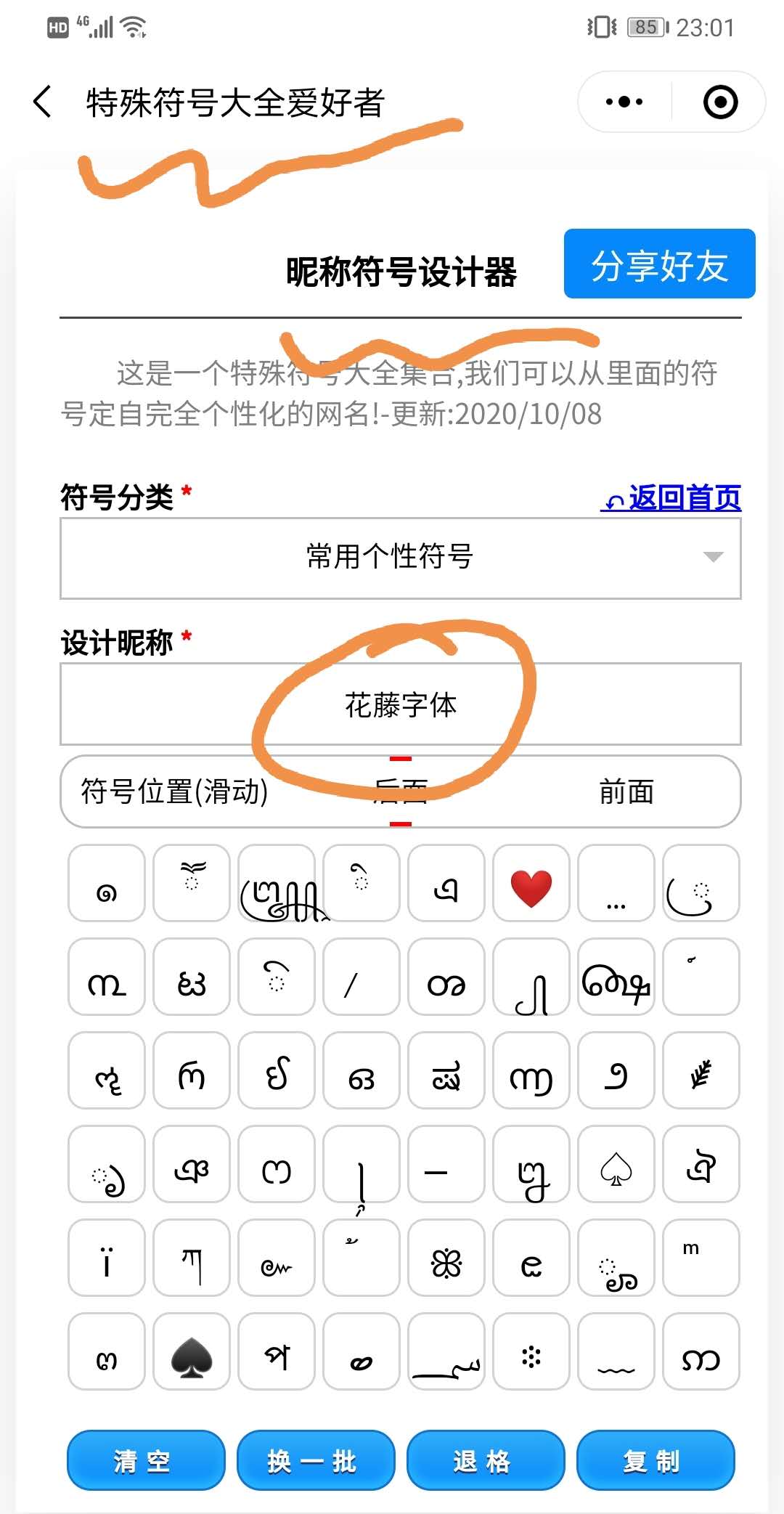Load another batch with 换一批
This screenshot has width=784, height=1514.
(315, 1460)
